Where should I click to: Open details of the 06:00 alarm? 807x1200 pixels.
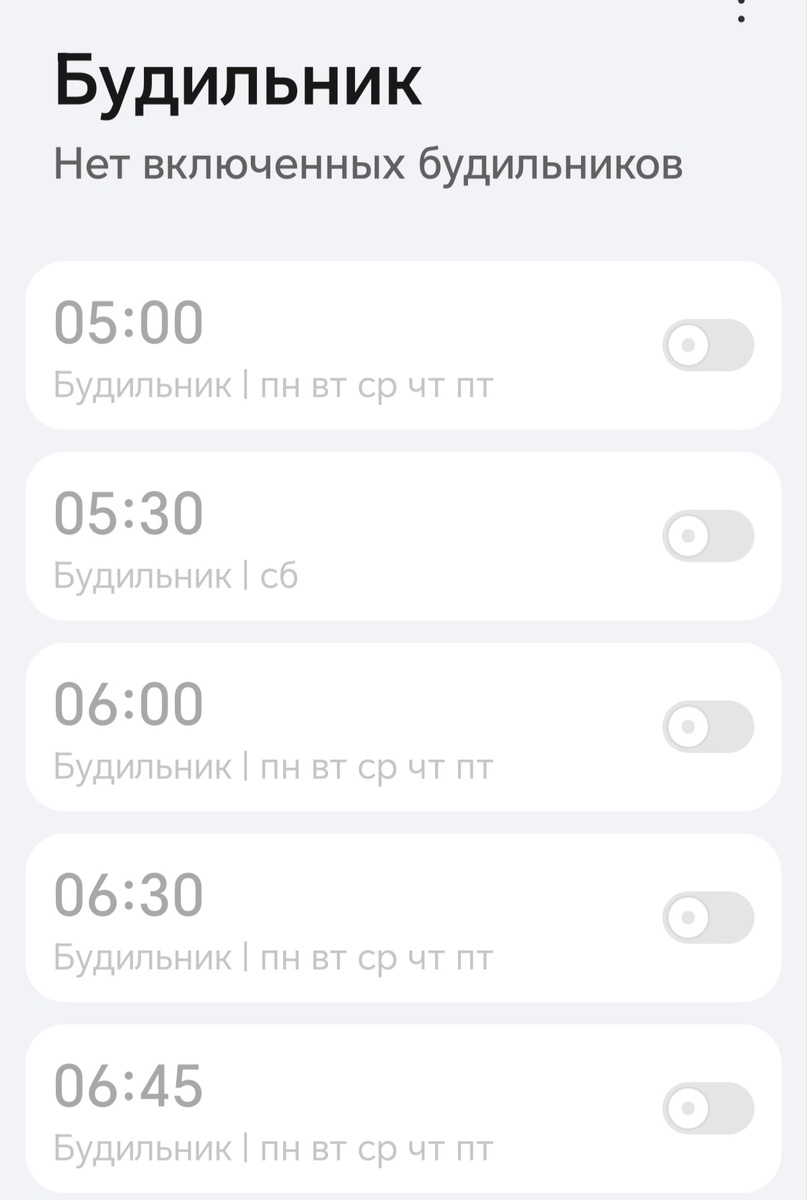[x=300, y=727]
